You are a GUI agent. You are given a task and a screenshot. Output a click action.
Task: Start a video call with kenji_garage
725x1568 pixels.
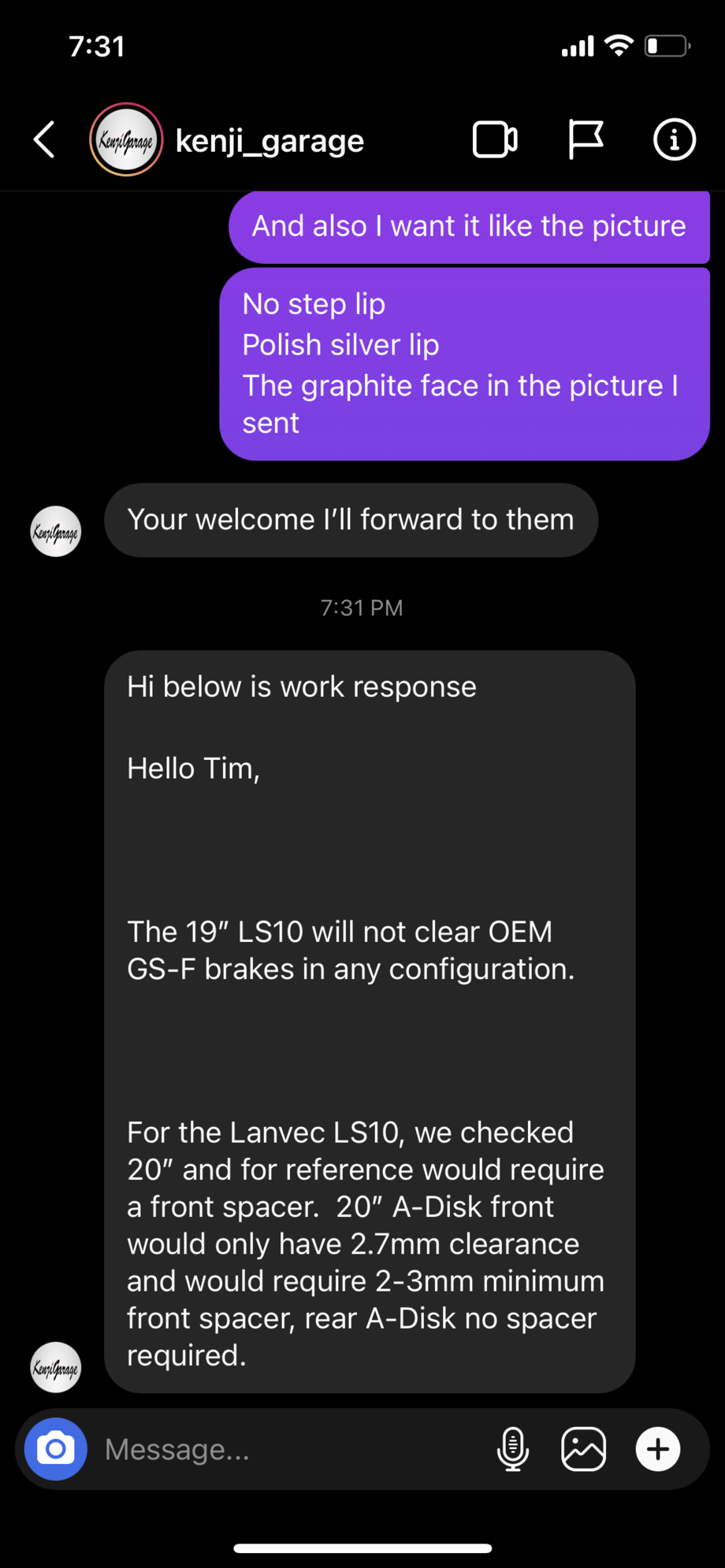pyautogui.click(x=495, y=140)
